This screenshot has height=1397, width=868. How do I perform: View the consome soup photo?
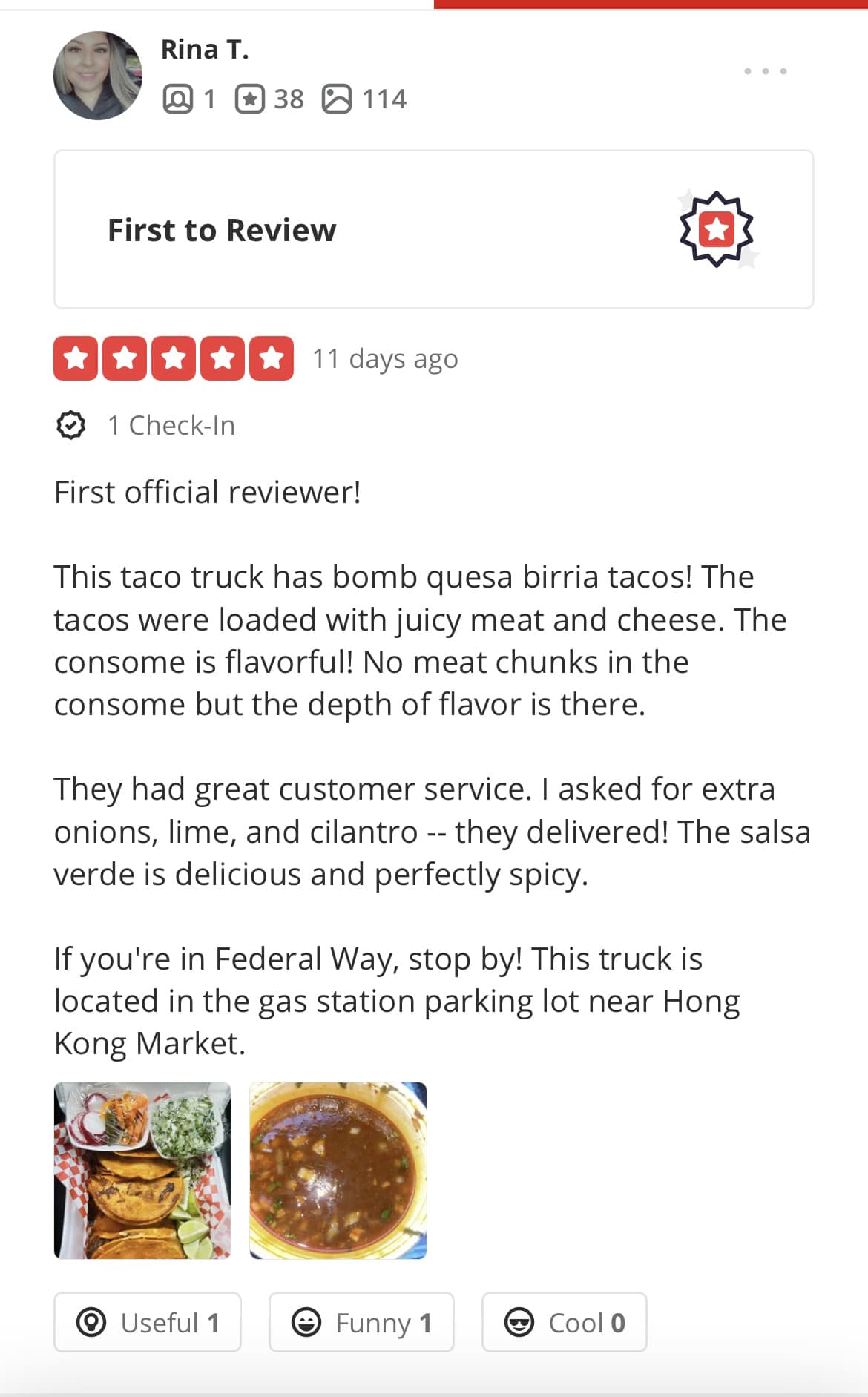pos(338,1170)
